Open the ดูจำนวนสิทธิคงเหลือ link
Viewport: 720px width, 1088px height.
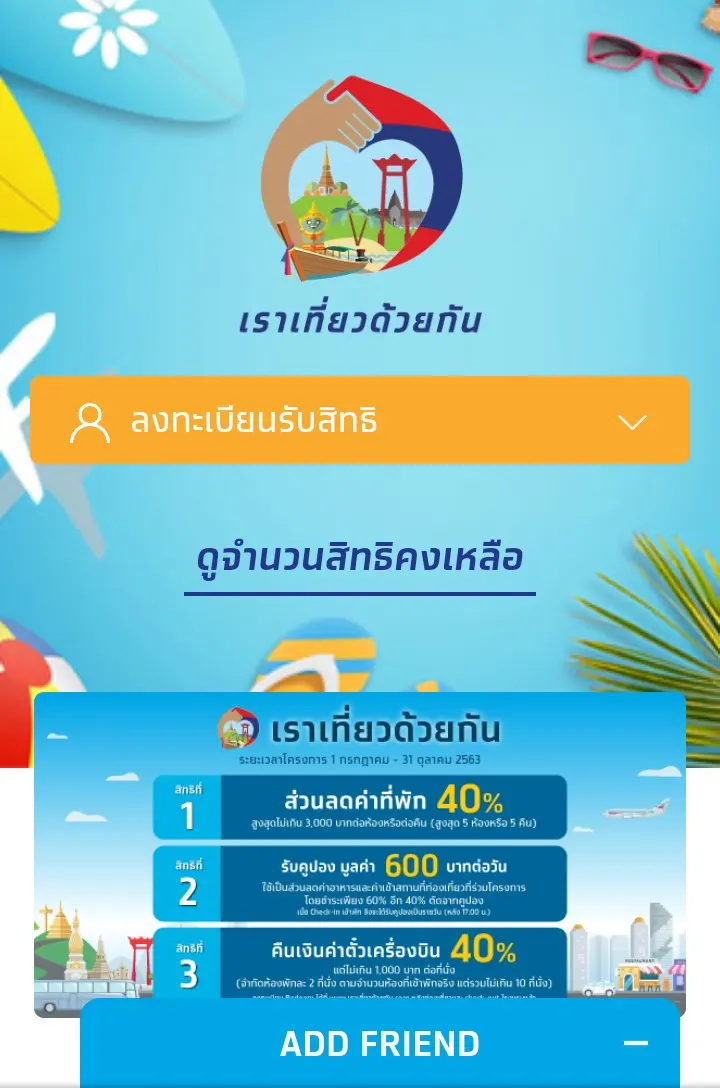pos(360,558)
